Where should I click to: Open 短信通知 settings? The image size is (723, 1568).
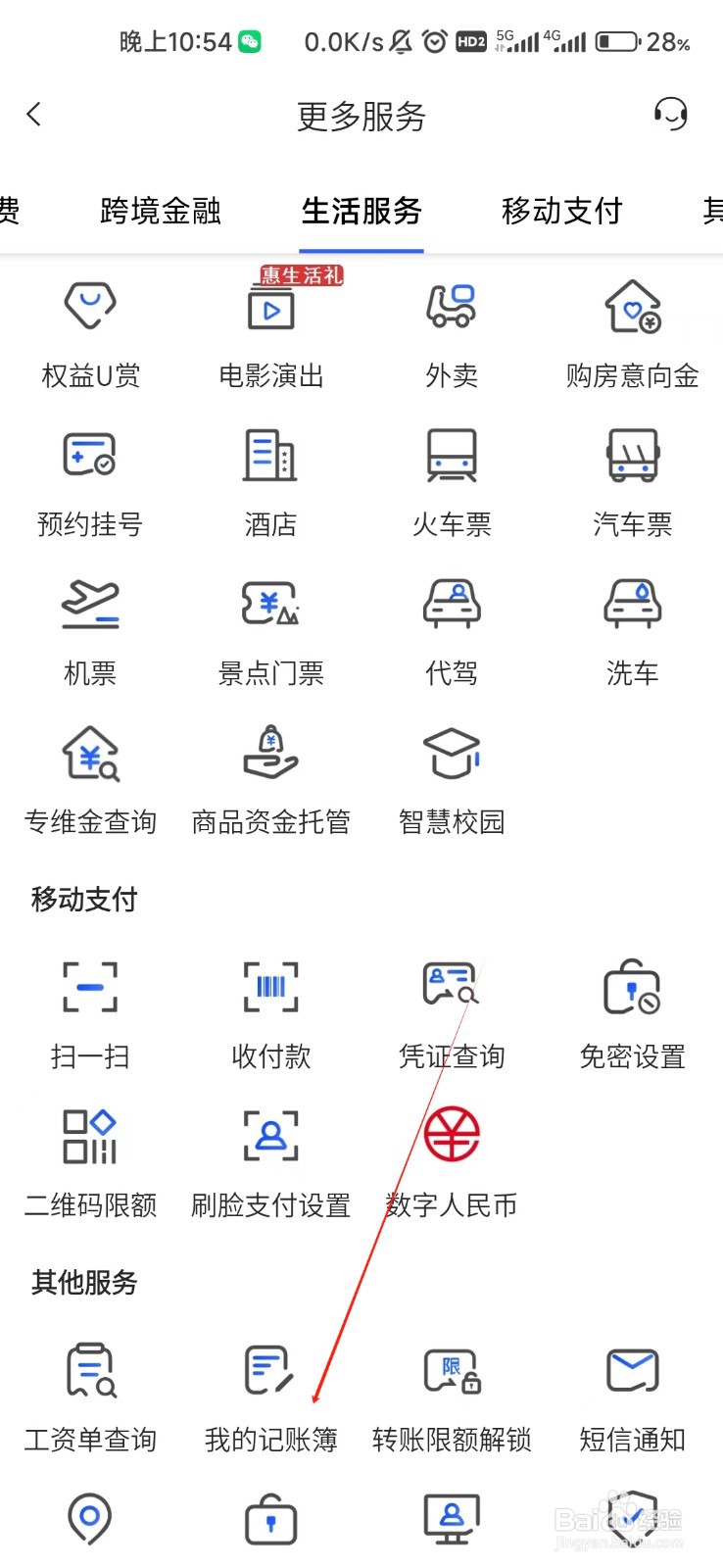632,1397
